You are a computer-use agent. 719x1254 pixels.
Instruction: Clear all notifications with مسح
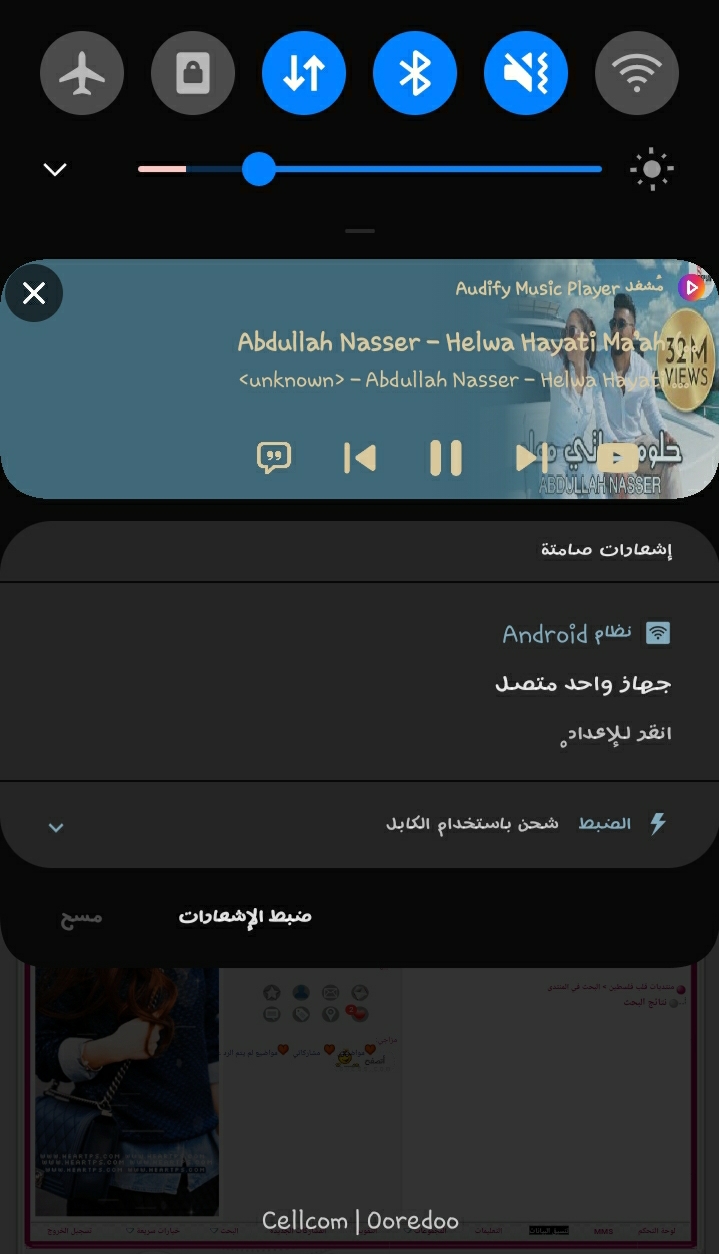click(81, 916)
